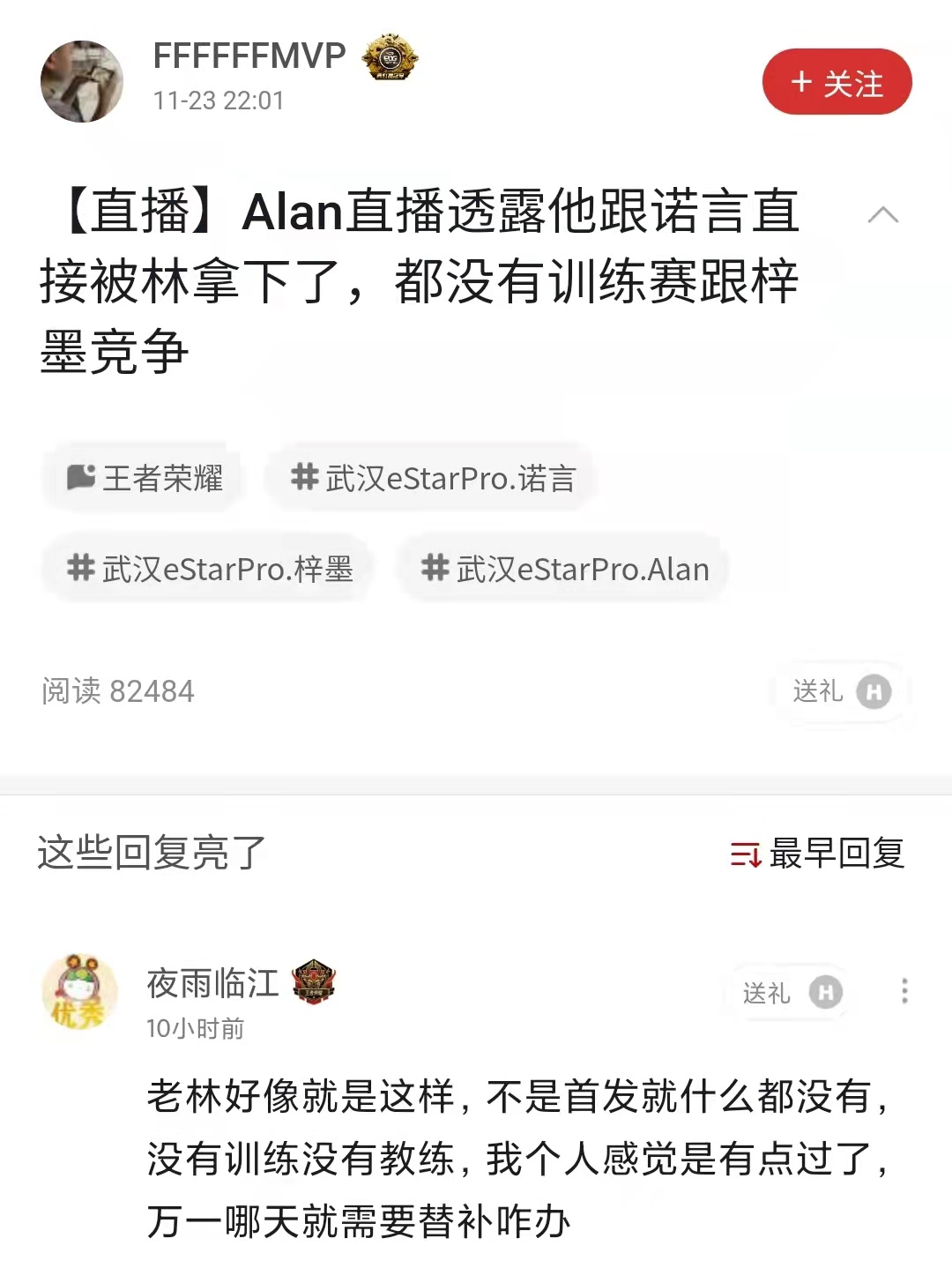Screen dimensions: 952x1268
Task: Open 夜雨临江's profile avatar
Action: point(80,993)
